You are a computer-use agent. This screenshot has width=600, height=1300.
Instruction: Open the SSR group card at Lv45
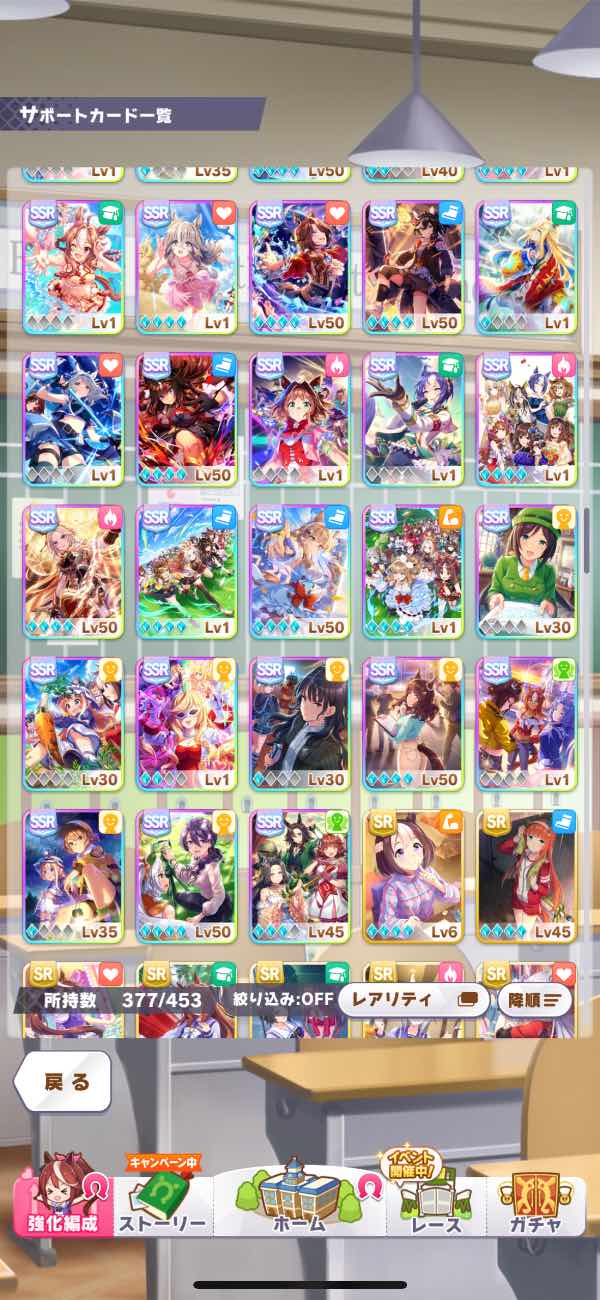300,876
